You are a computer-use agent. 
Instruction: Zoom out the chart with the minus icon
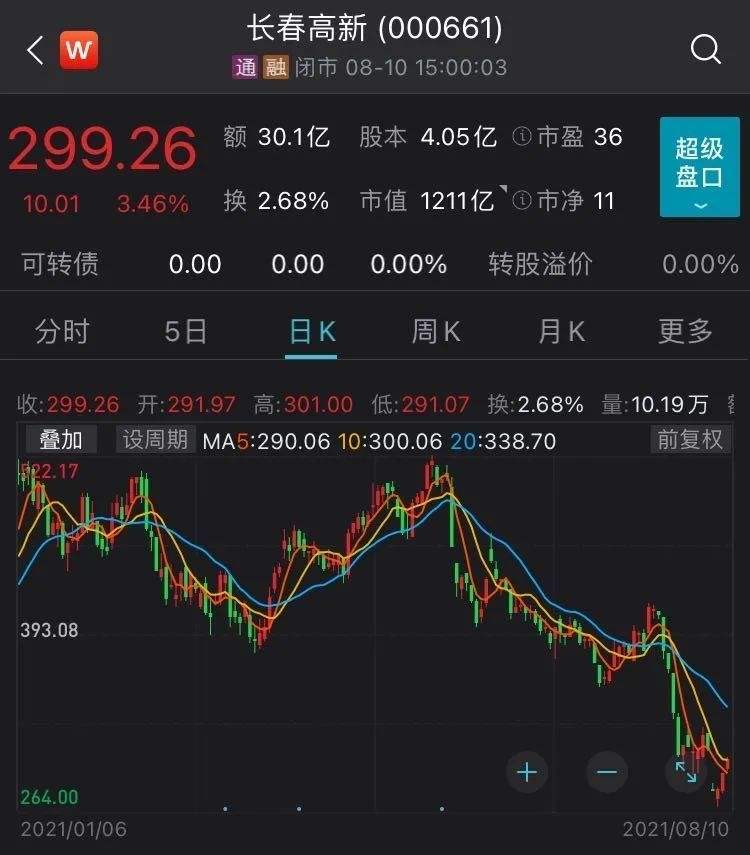[x=606, y=772]
